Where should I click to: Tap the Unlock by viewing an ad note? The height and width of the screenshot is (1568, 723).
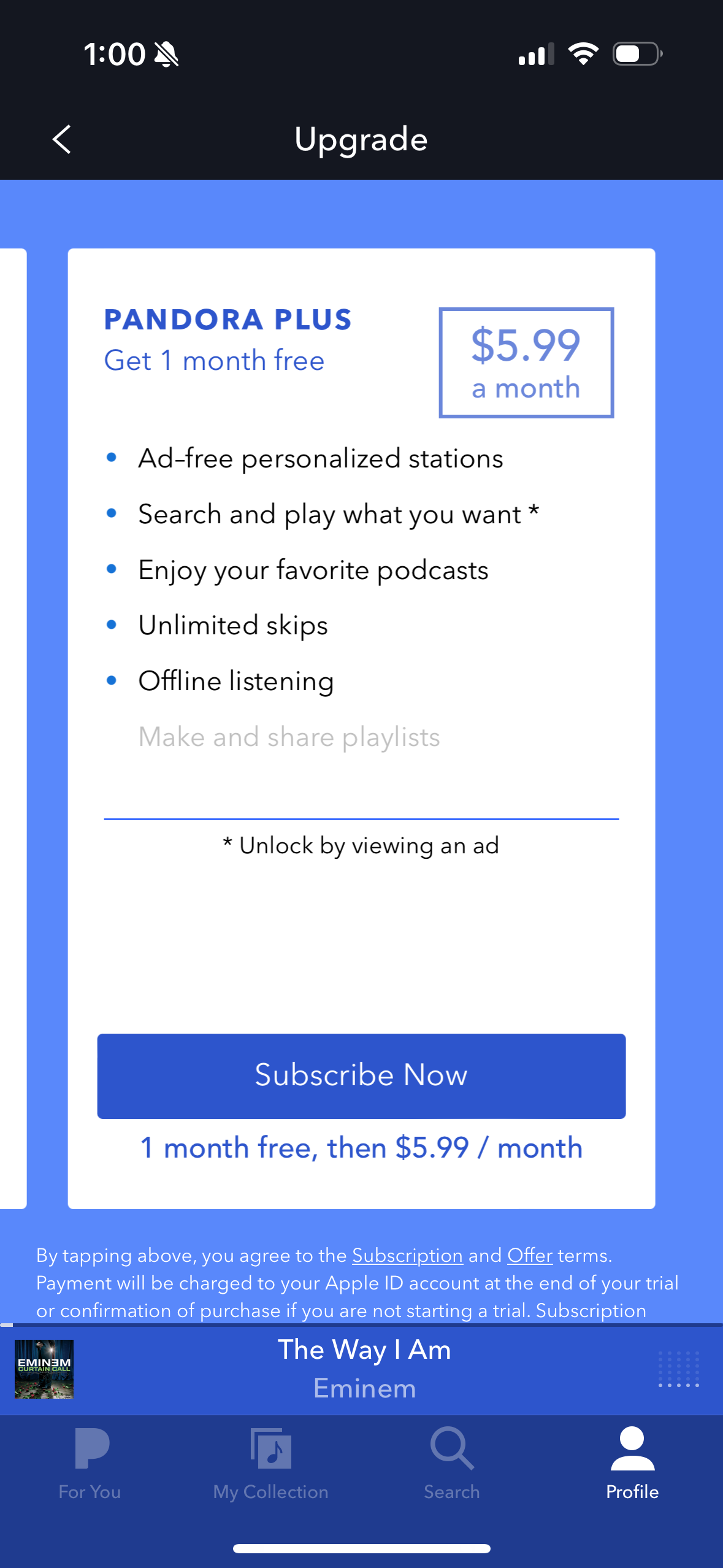pyautogui.click(x=361, y=845)
